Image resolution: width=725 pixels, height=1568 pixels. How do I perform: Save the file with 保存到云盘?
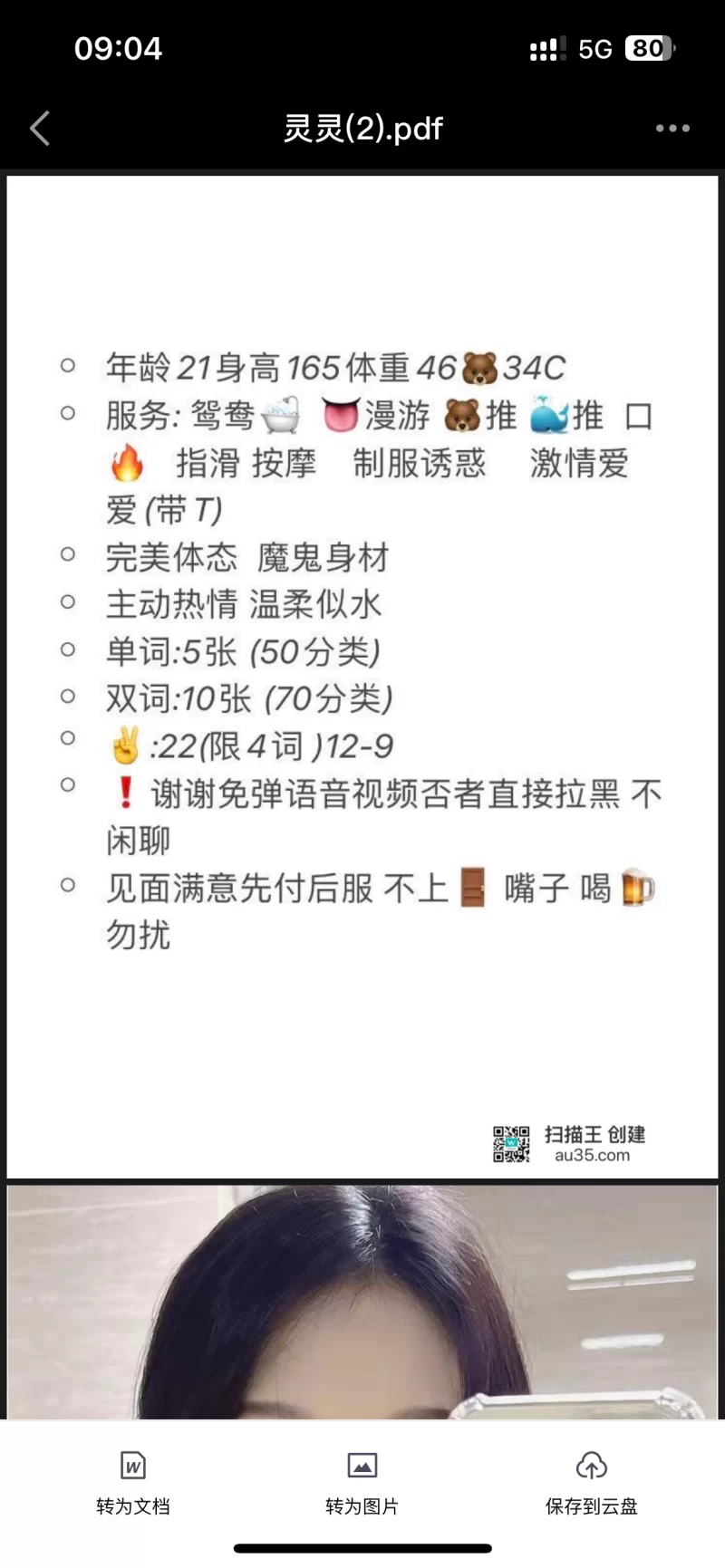[591, 1482]
